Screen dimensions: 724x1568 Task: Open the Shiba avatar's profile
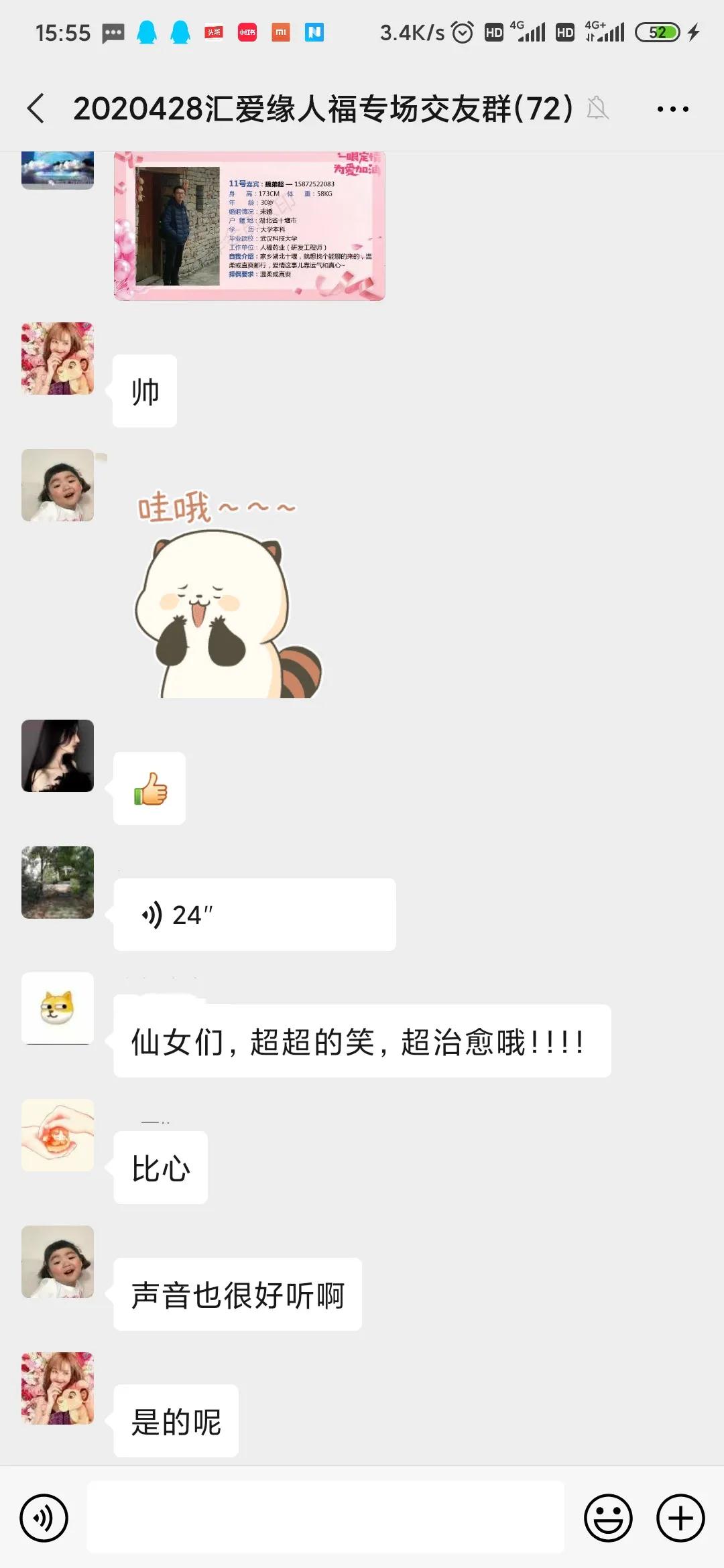58,1008
